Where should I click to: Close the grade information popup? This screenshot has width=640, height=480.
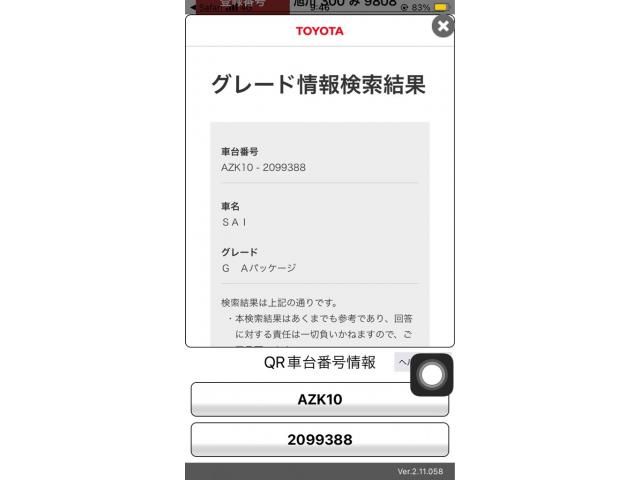pyautogui.click(x=442, y=26)
